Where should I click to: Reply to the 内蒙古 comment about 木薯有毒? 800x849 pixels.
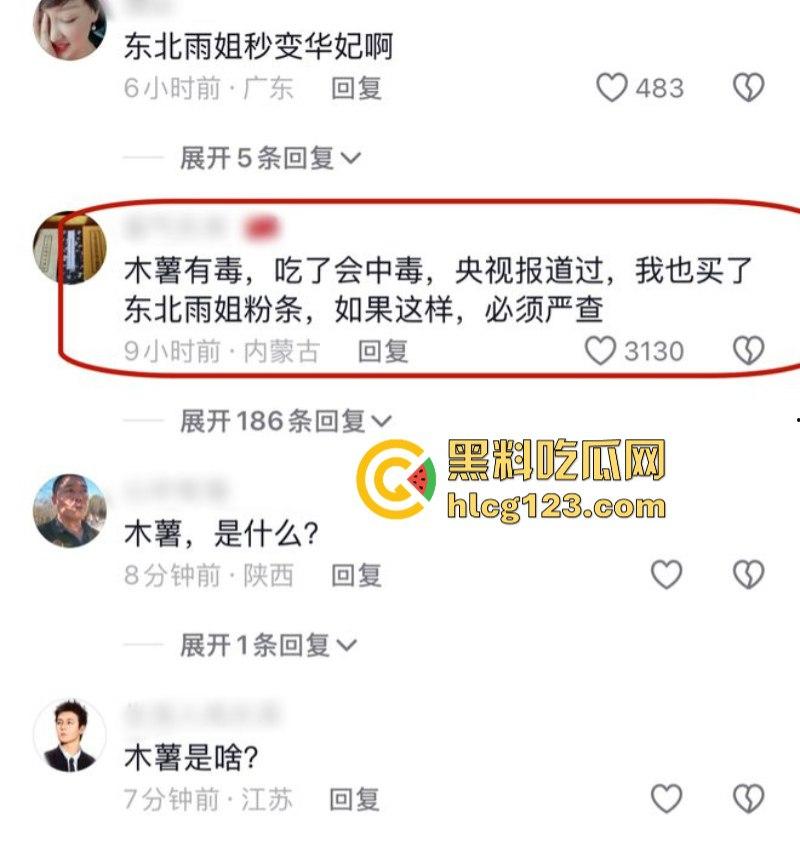383,351
